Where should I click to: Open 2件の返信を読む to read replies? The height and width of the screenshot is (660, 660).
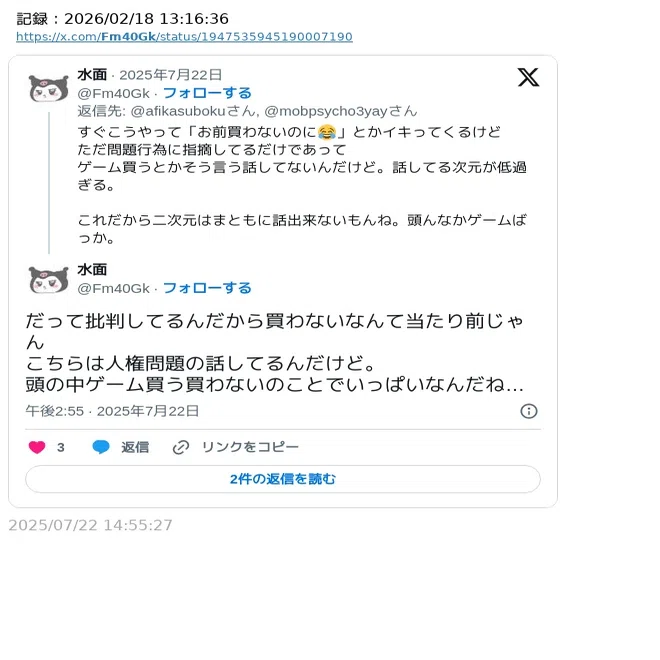283,479
